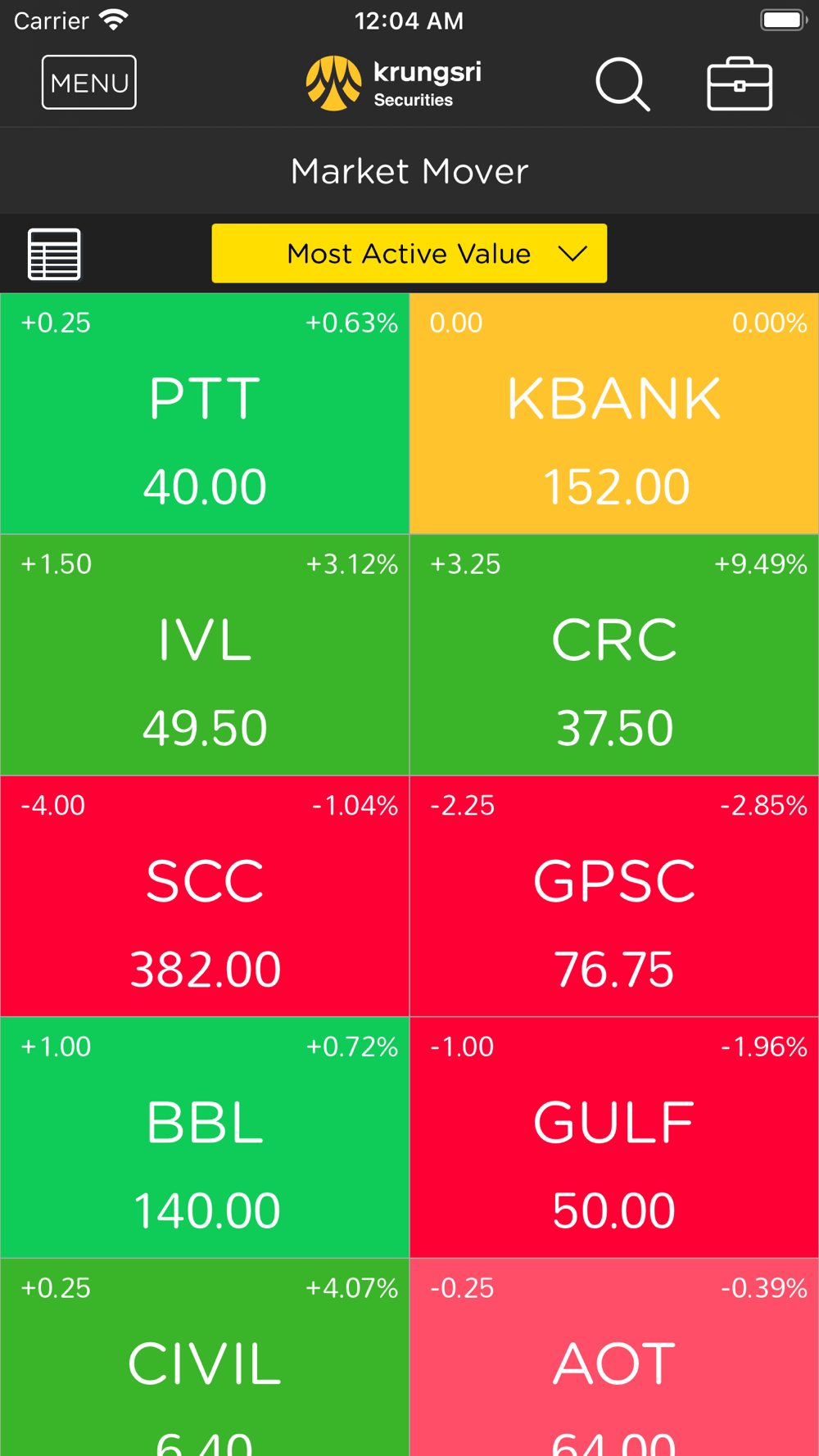Select the BBL stock tile

click(205, 1137)
